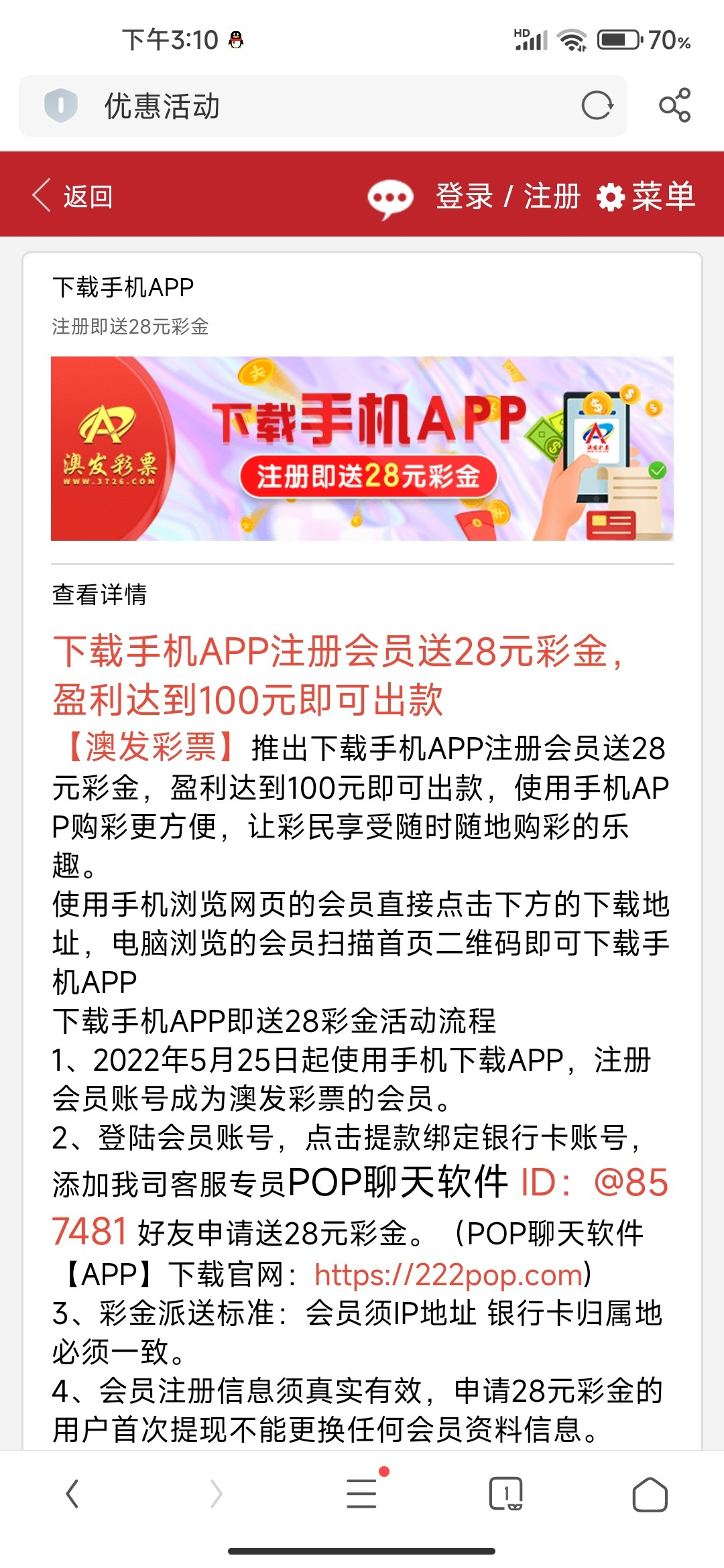Reload the page with refresh icon
Screen dimensions: 724x1568
tap(597, 106)
